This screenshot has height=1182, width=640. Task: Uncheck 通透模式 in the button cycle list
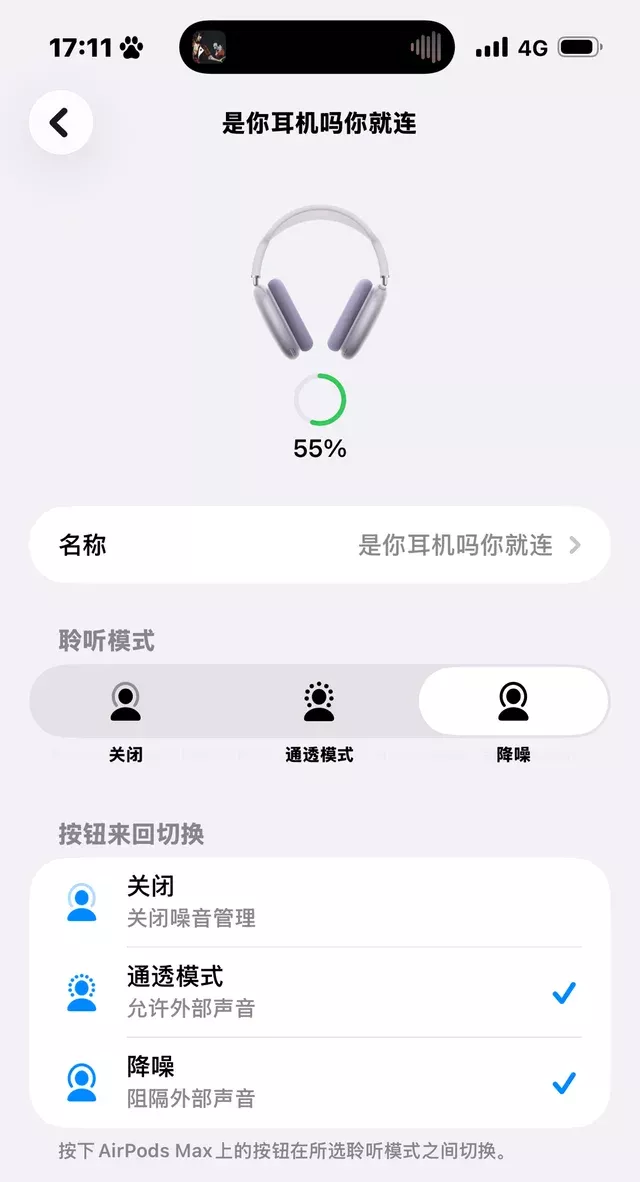point(320,991)
